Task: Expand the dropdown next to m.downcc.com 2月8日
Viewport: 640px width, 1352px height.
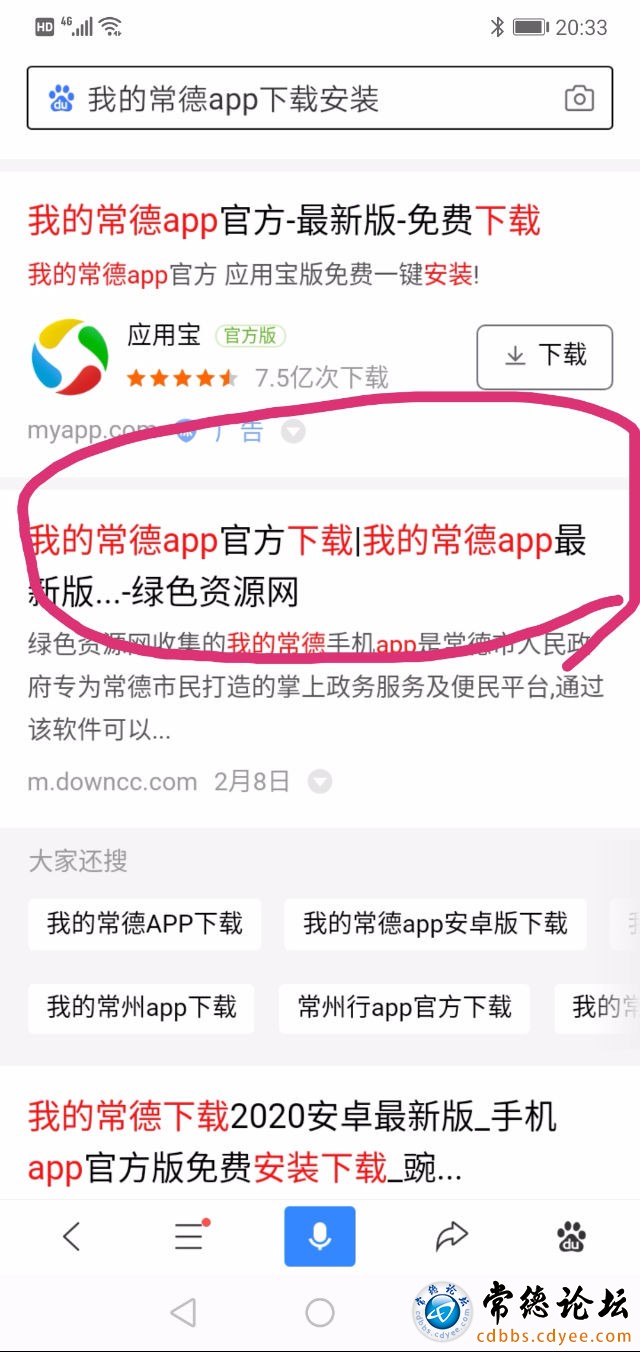Action: (x=319, y=781)
